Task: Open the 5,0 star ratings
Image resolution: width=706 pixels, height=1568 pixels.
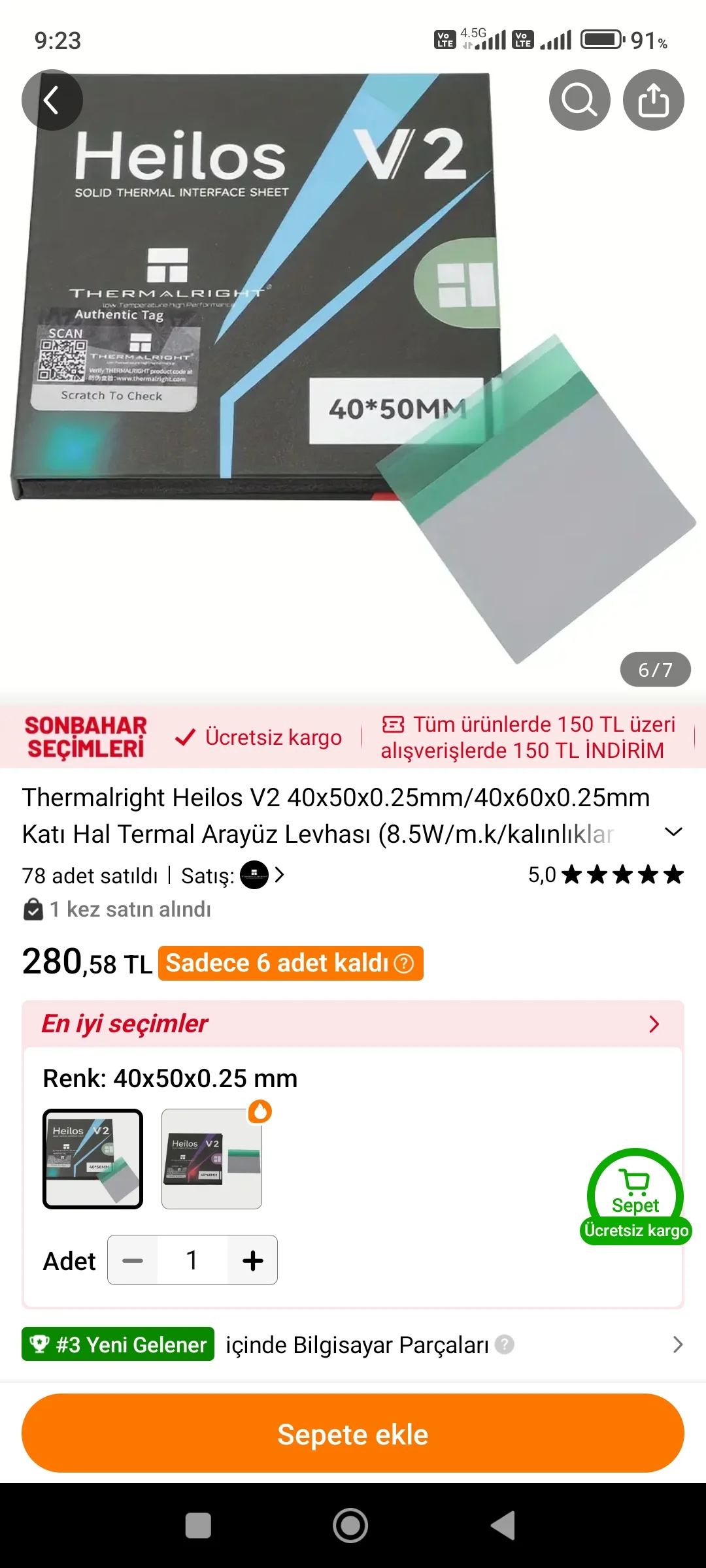Action: click(x=605, y=875)
